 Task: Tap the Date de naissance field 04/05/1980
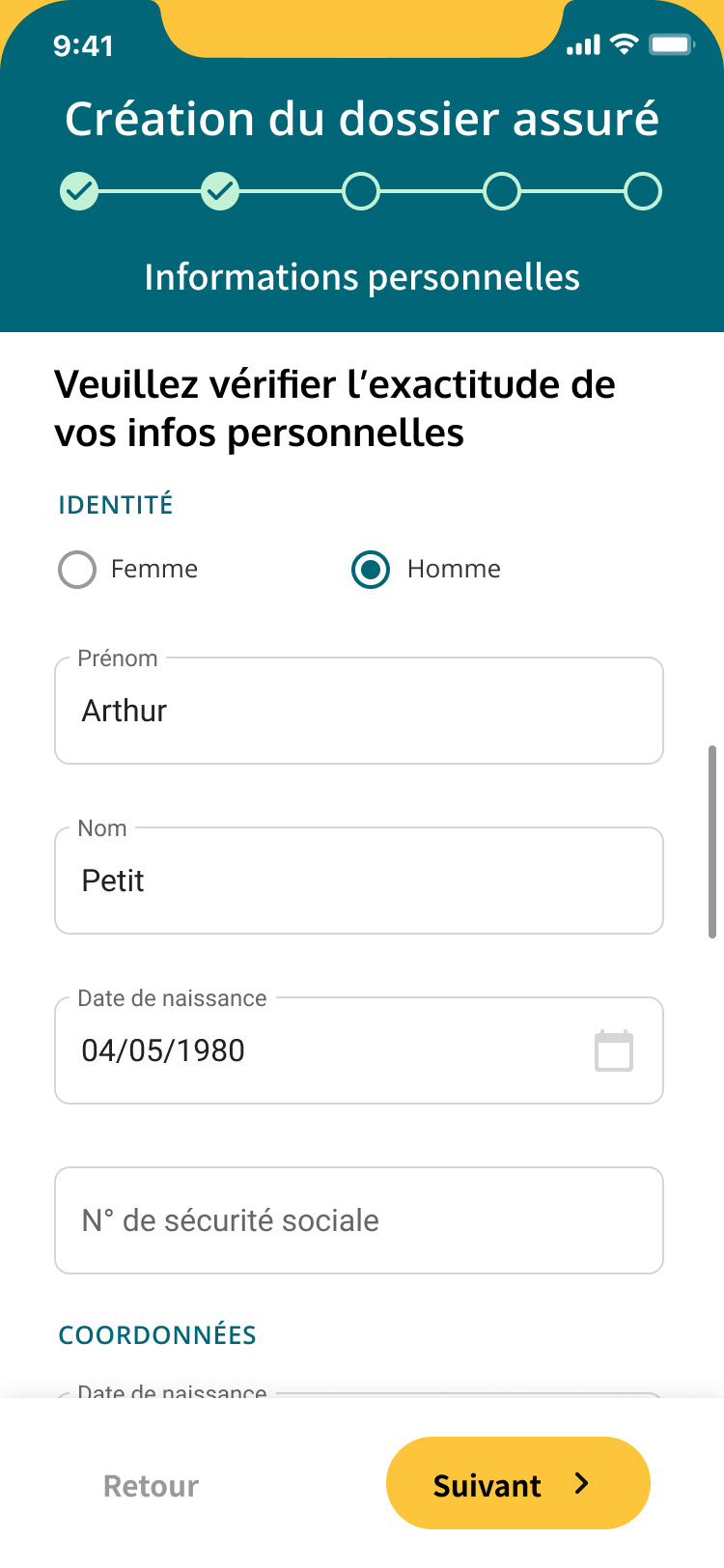(x=359, y=1050)
